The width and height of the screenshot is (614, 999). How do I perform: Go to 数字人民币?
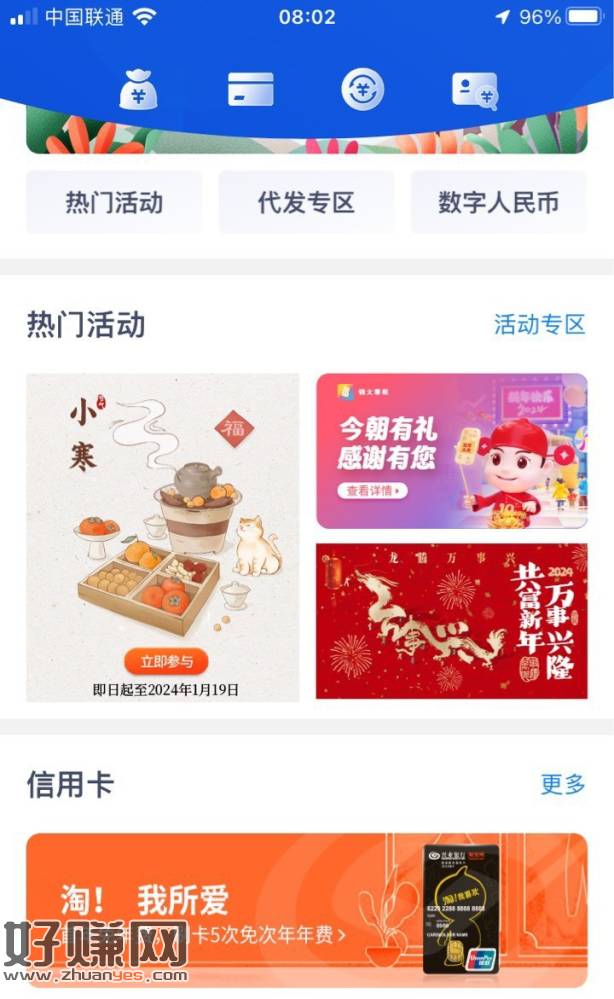coord(498,202)
